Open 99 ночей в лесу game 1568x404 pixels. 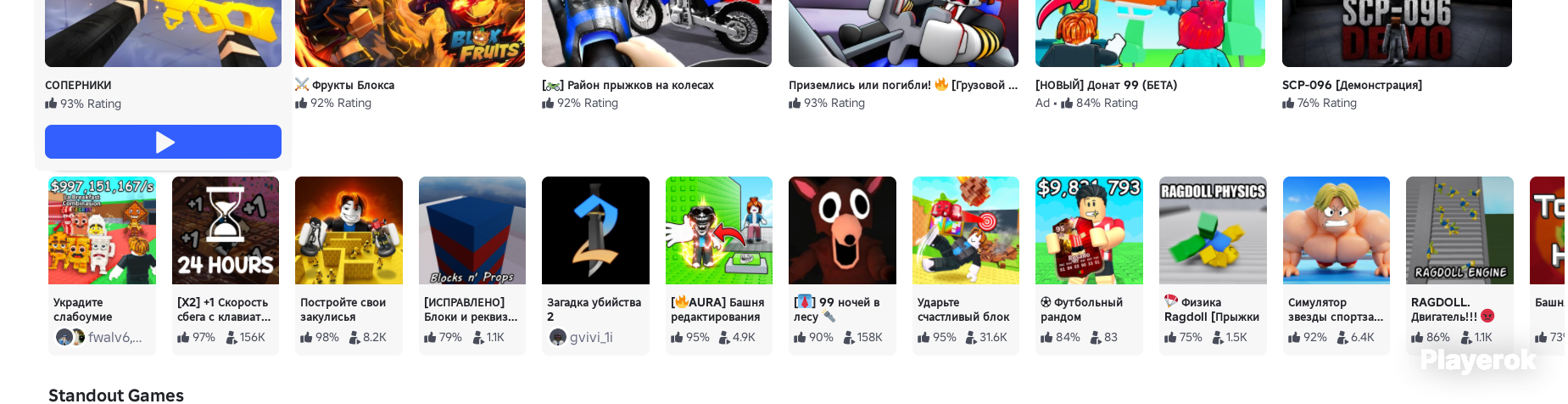[x=842, y=265]
